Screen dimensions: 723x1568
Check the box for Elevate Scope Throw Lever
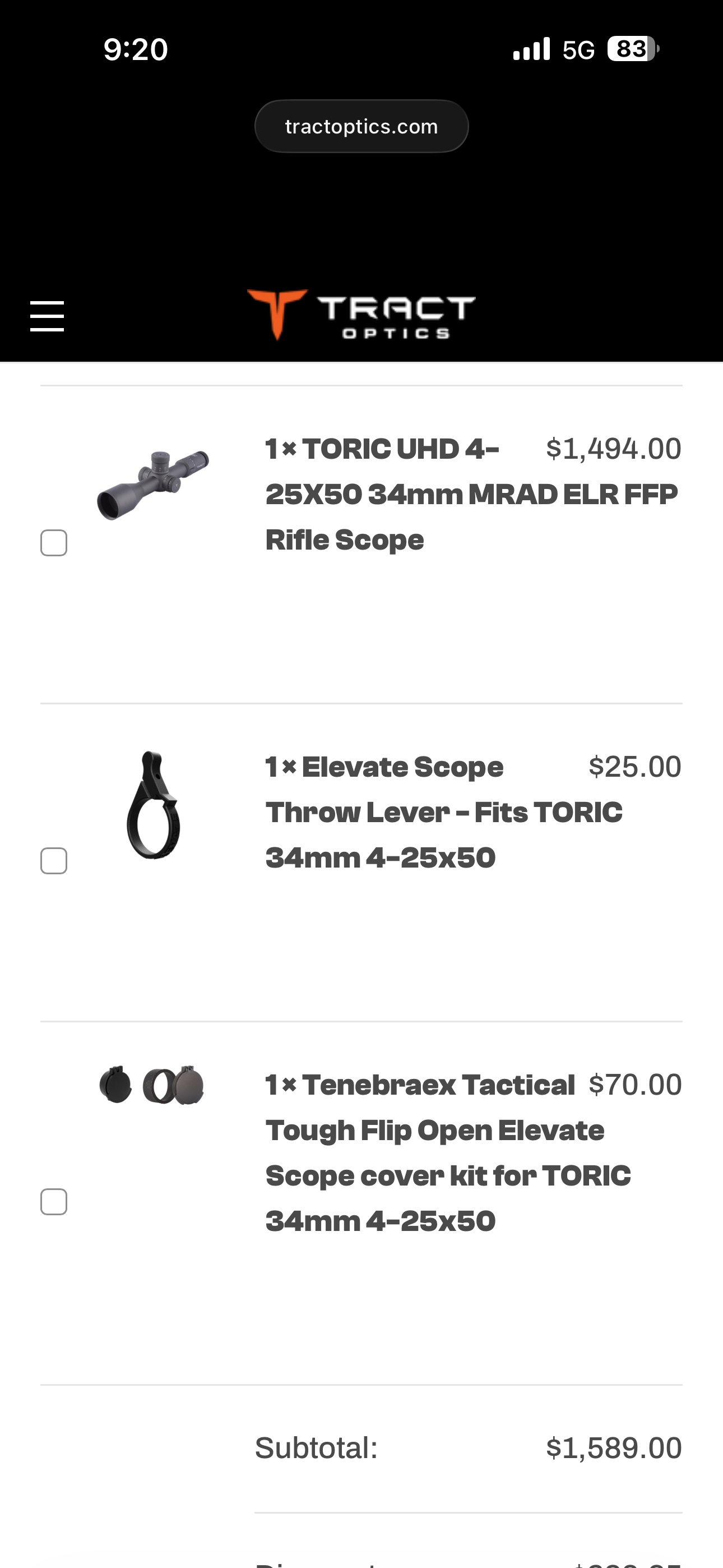pyautogui.click(x=54, y=861)
